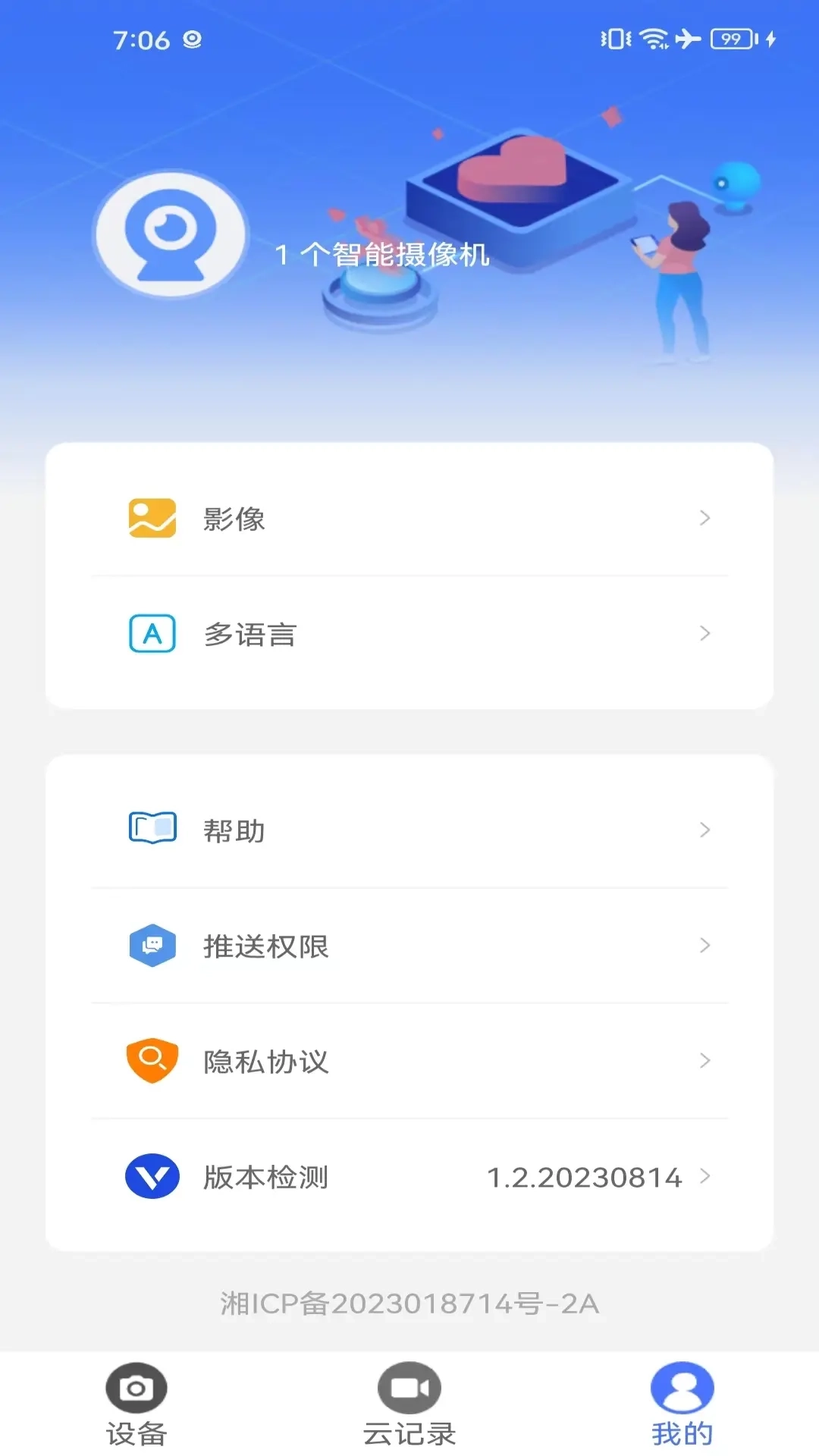The image size is (819, 1456).
Task: Expand the 版本检测 row chevron
Action: (706, 1177)
